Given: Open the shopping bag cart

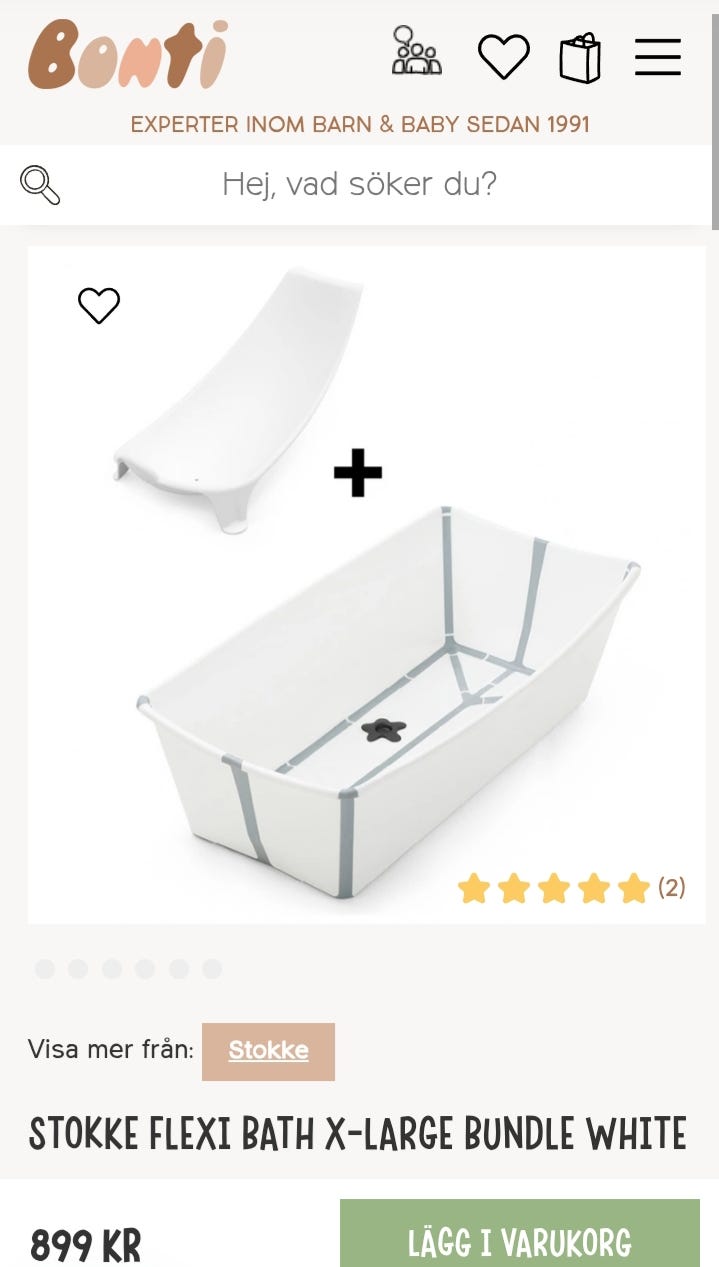Looking at the screenshot, I should coord(580,57).
